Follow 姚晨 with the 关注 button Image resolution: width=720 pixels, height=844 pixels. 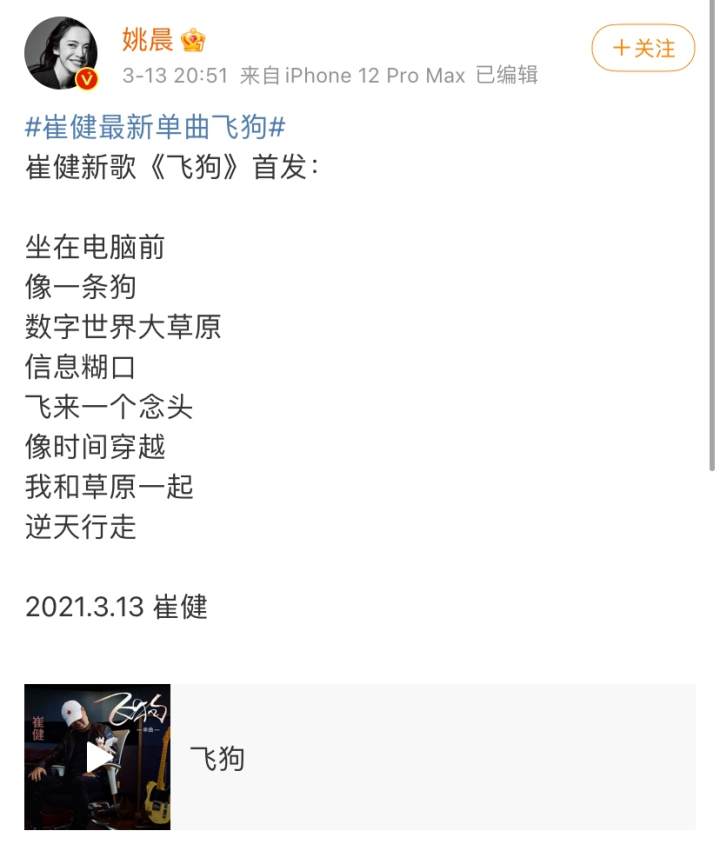pyautogui.click(x=643, y=48)
